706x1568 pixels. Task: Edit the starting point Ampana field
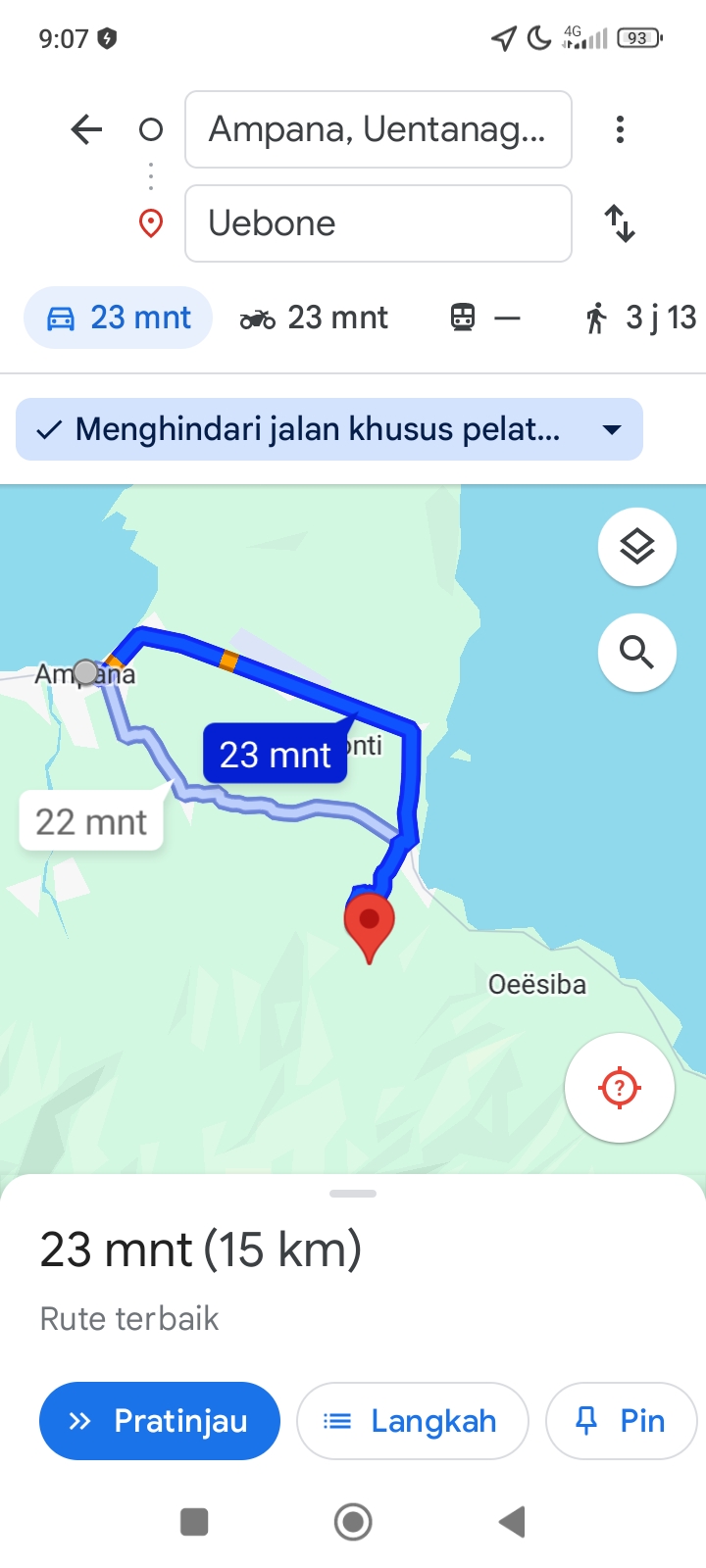[378, 129]
